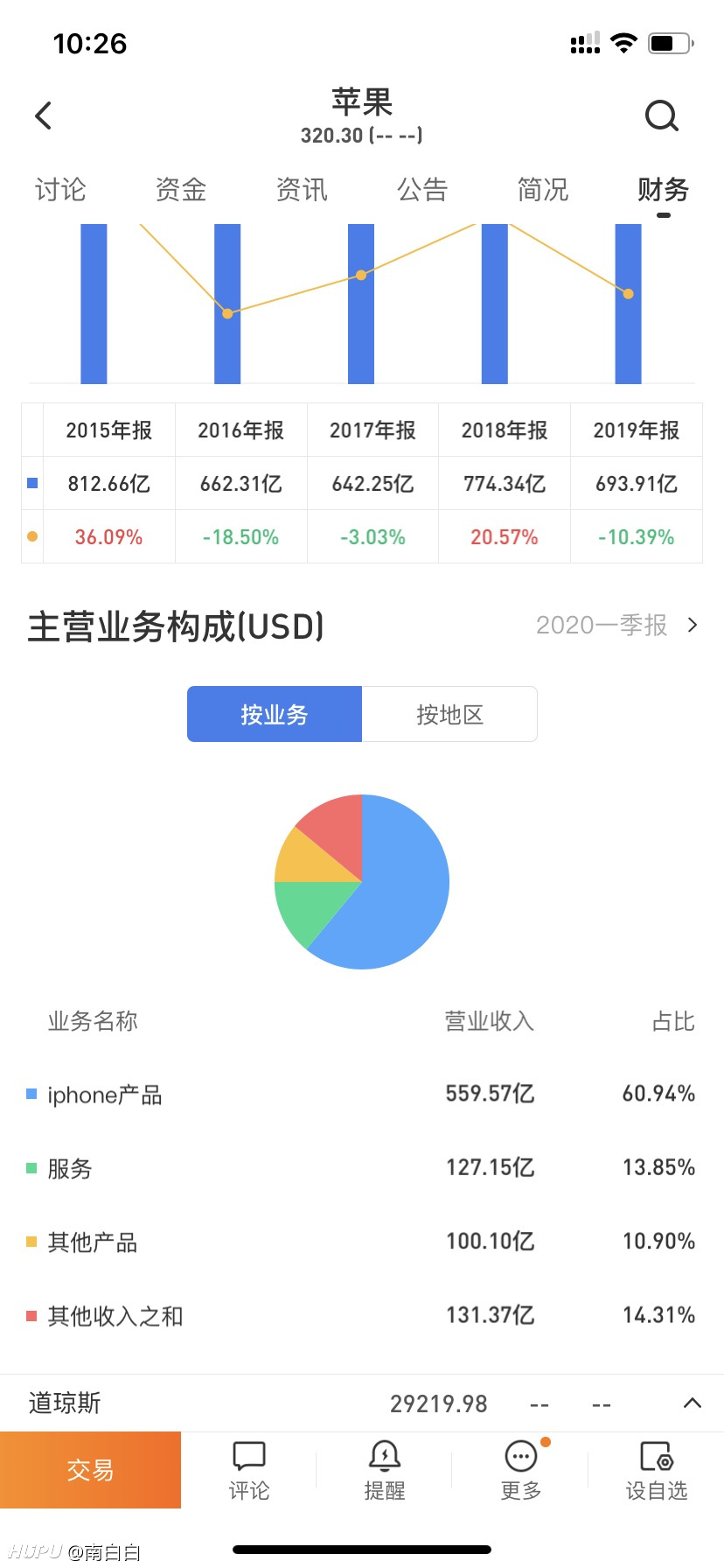The width and height of the screenshot is (724, 1568).
Task: Add stock via 设自选
Action: click(x=657, y=1471)
